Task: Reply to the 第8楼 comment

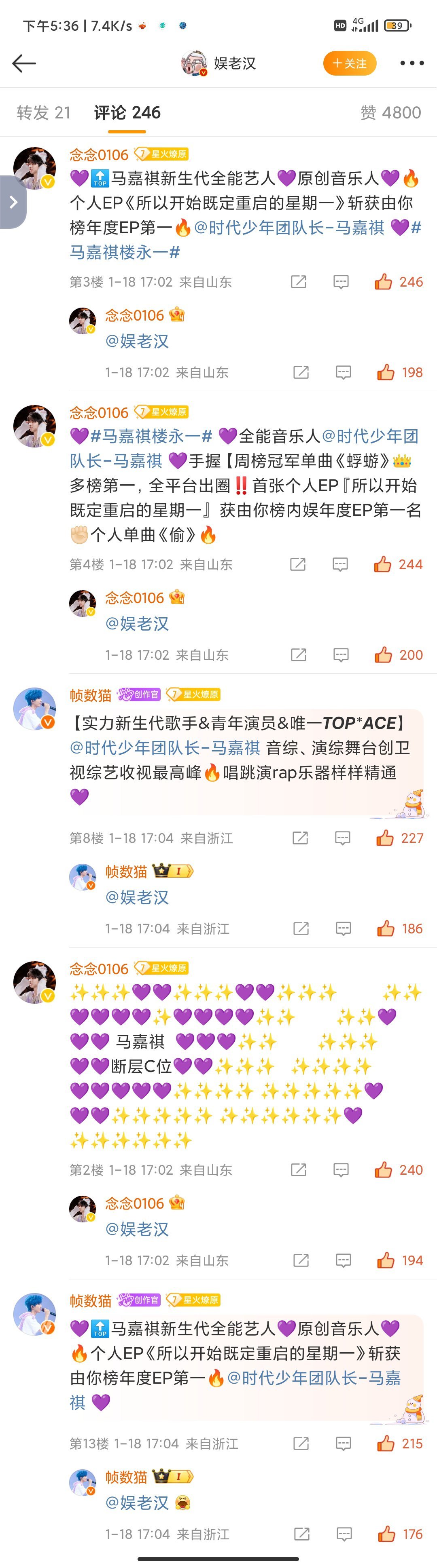Action: (x=343, y=838)
